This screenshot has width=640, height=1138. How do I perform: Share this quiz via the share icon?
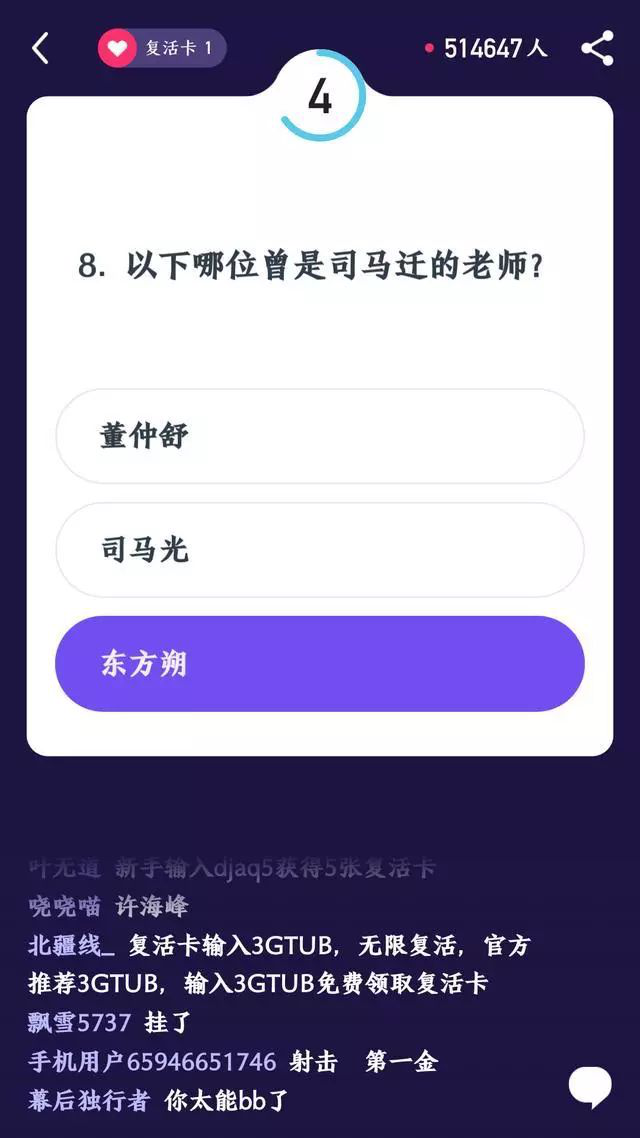(x=597, y=49)
